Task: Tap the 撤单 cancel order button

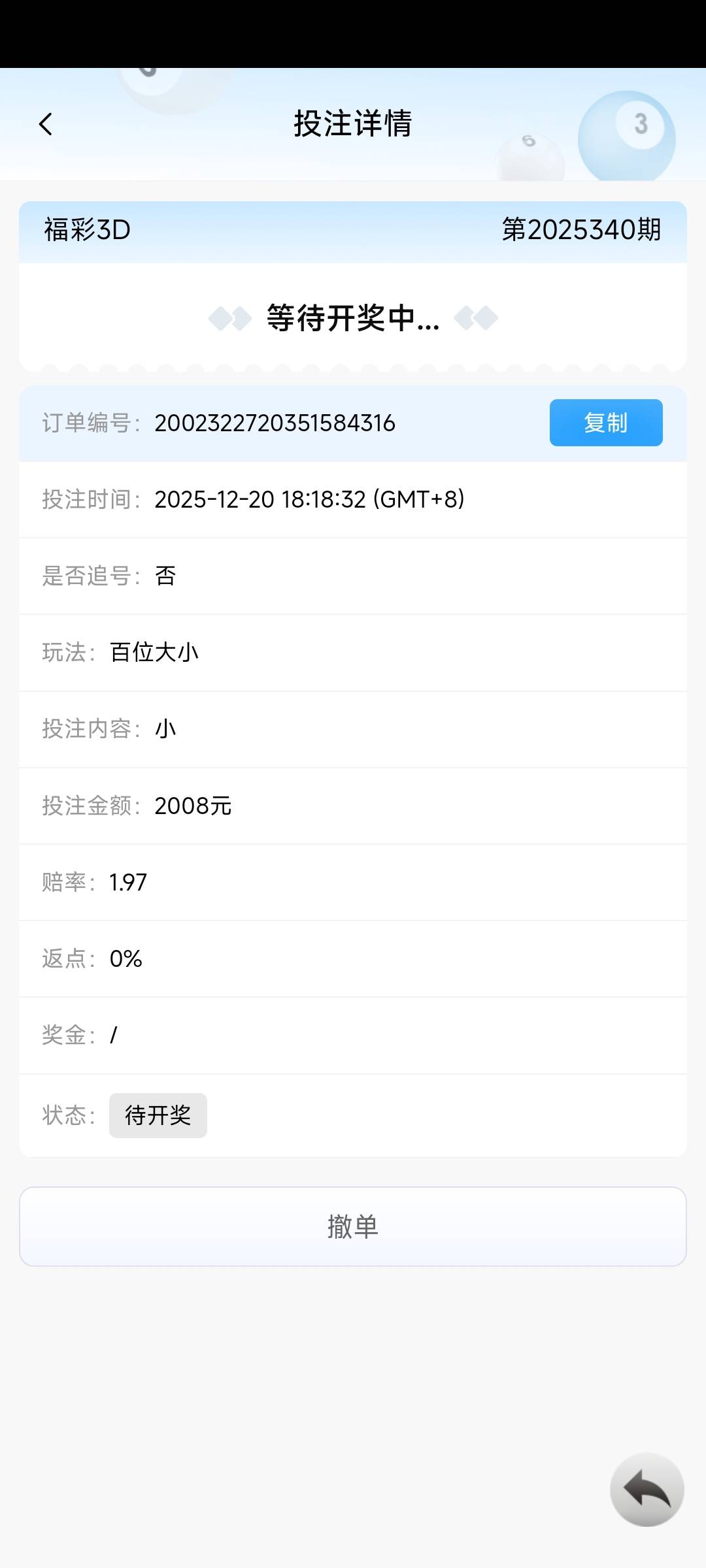Action: click(x=353, y=1226)
